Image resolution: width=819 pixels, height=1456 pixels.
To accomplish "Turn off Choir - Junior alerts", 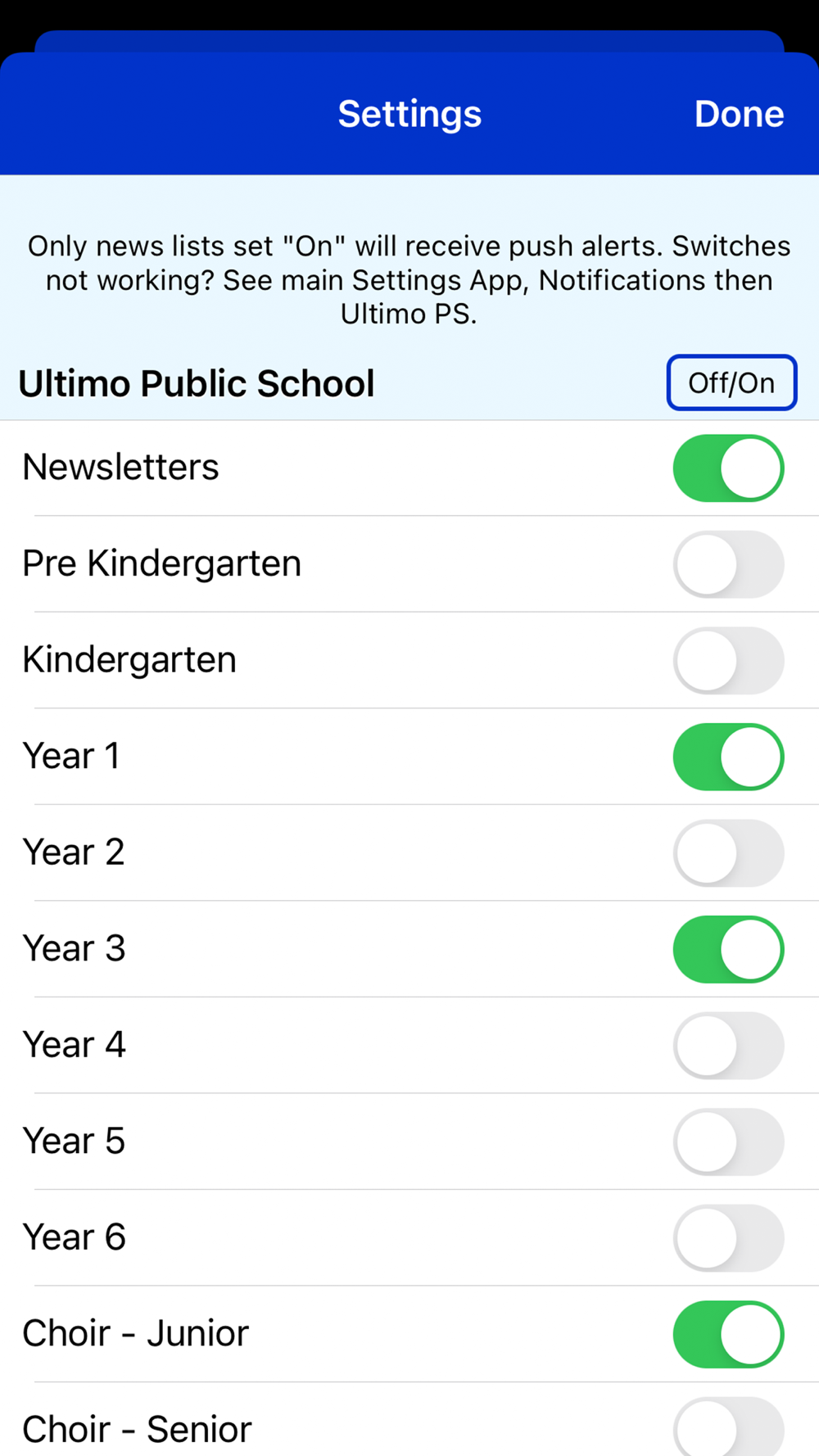I will (x=728, y=1334).
